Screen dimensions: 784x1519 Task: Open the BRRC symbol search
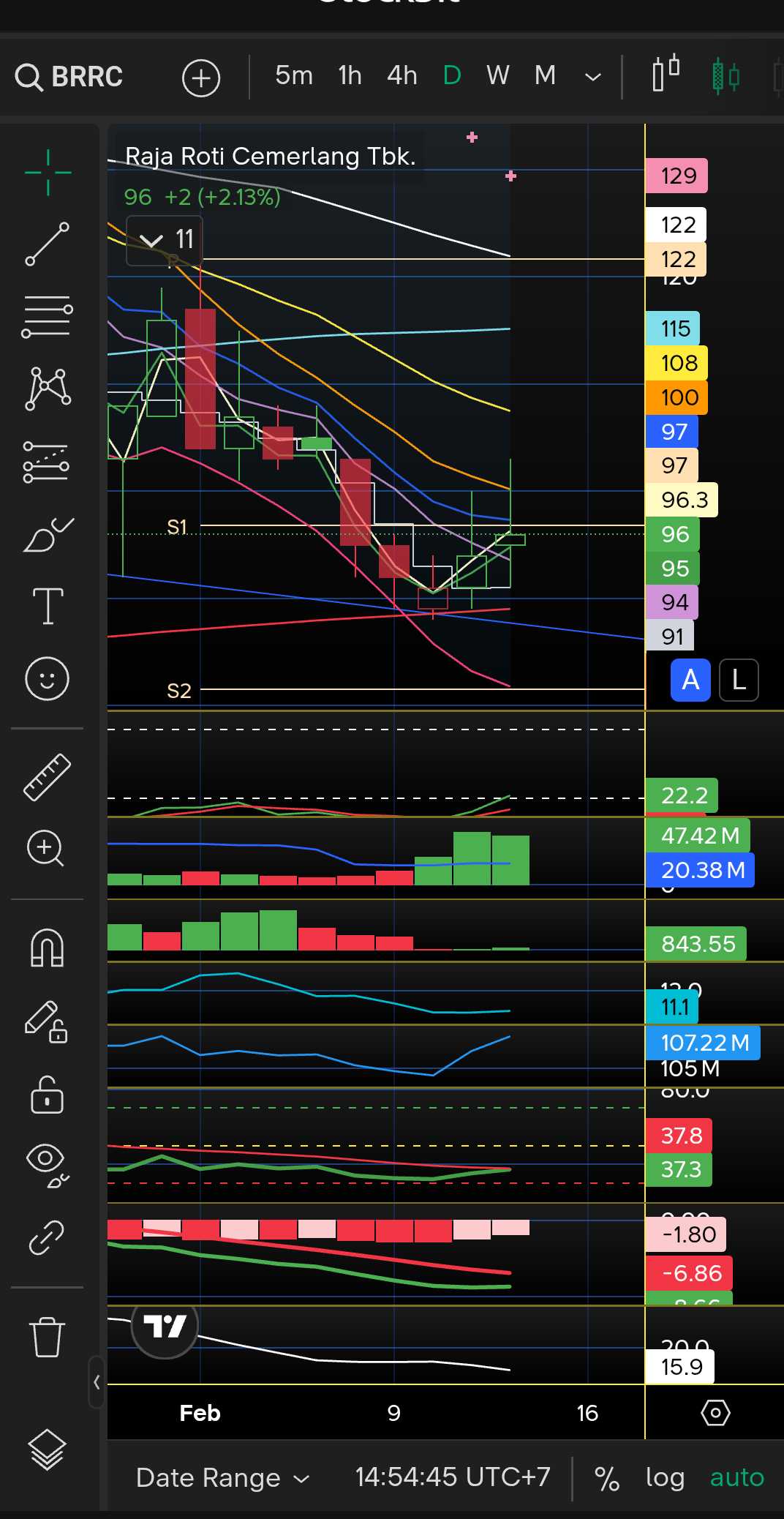coord(70,77)
